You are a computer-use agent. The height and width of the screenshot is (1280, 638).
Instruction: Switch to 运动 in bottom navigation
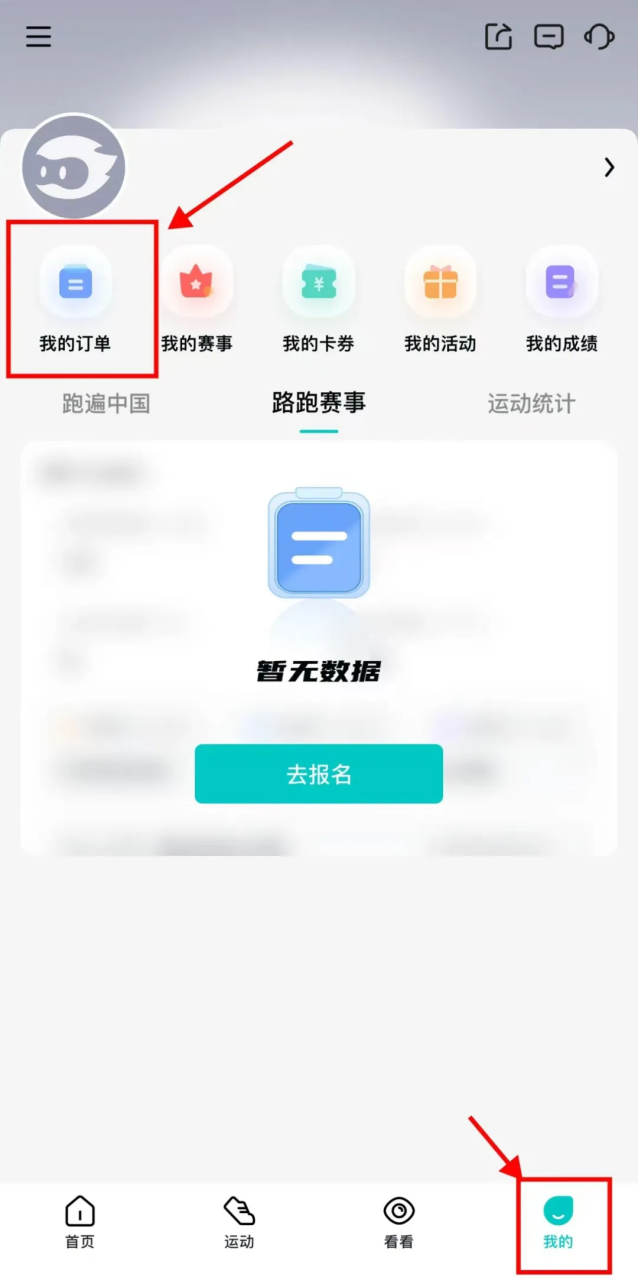pyautogui.click(x=239, y=1222)
